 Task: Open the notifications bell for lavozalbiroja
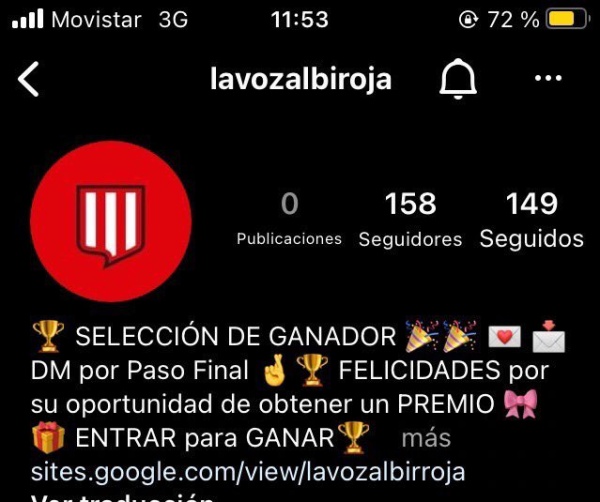click(459, 80)
